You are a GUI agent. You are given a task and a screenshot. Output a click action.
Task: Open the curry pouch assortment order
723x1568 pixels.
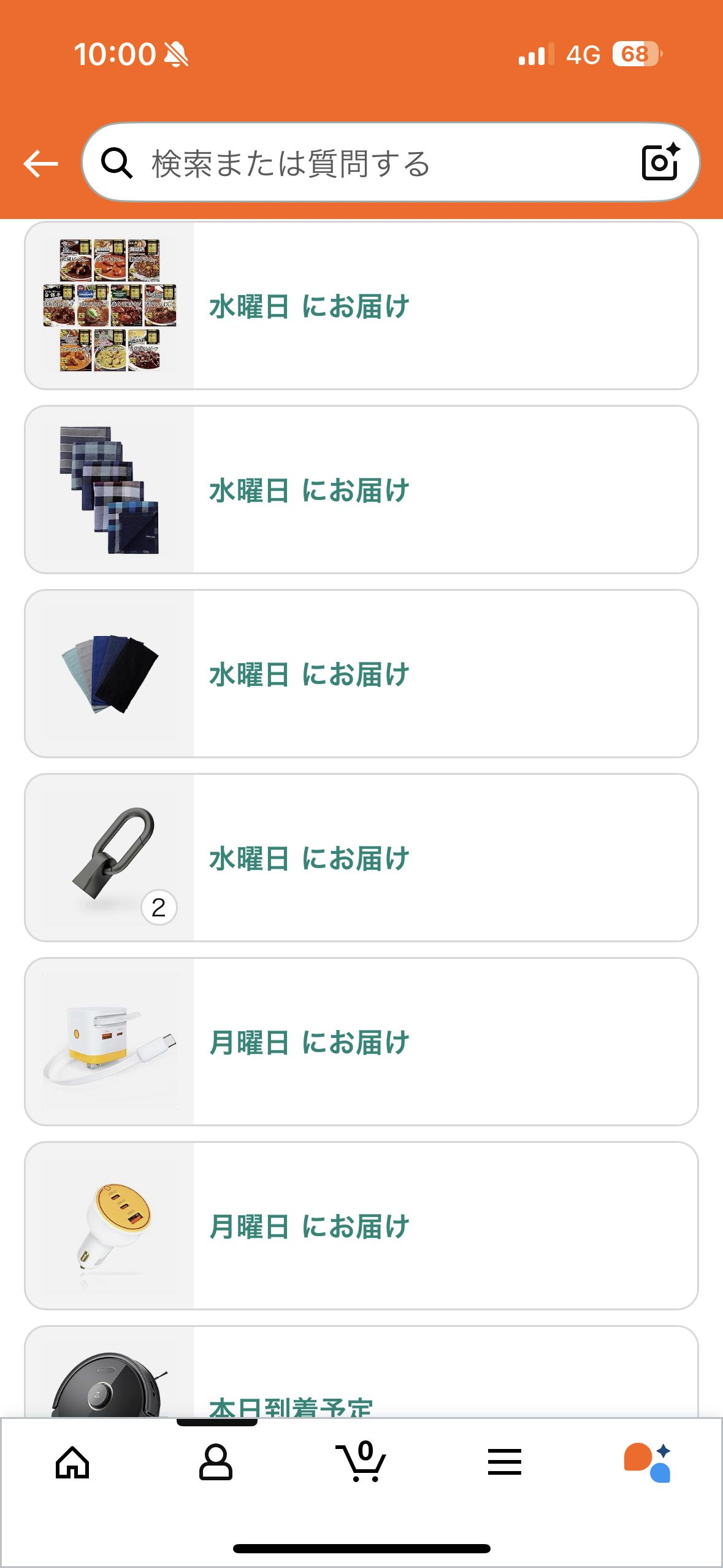tap(361, 306)
